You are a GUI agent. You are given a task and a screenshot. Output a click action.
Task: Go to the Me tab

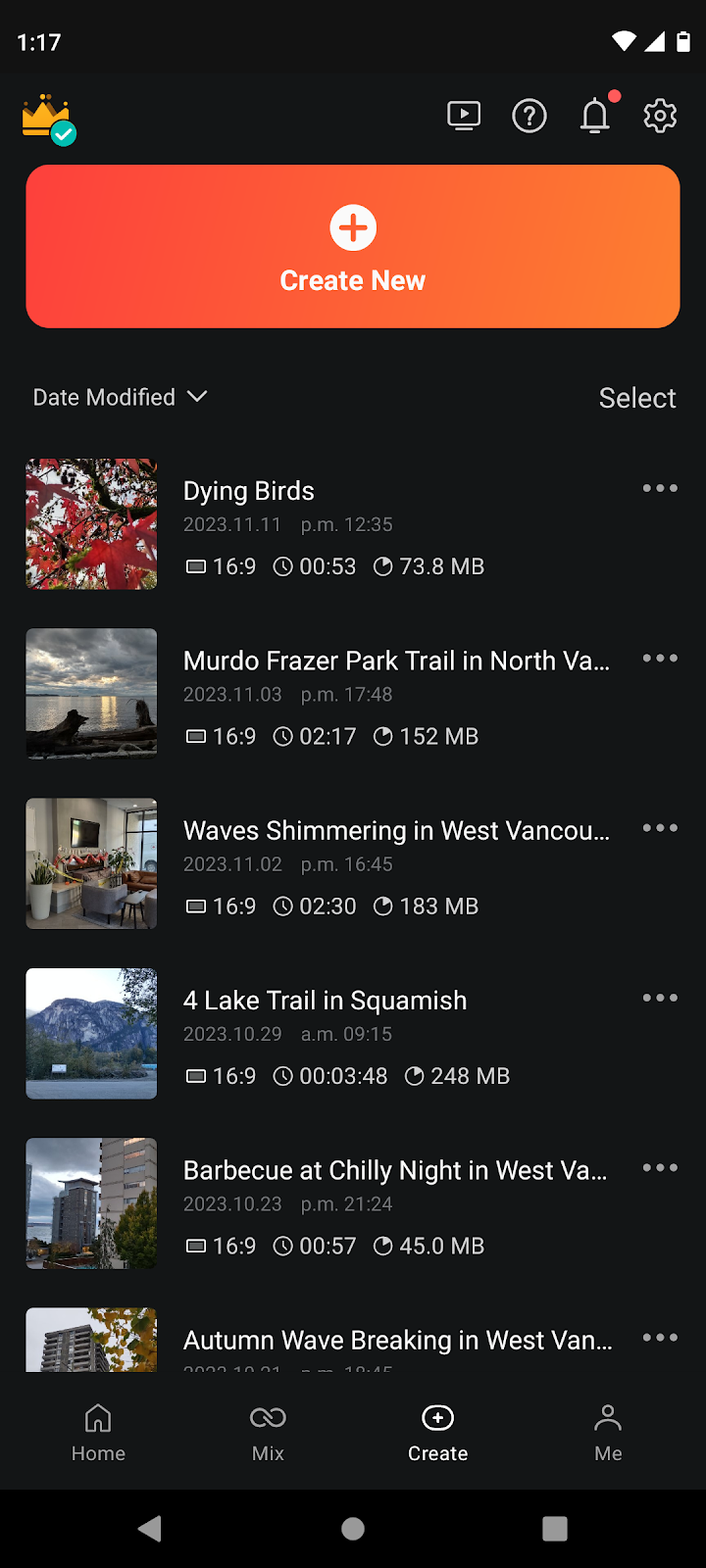(608, 1432)
